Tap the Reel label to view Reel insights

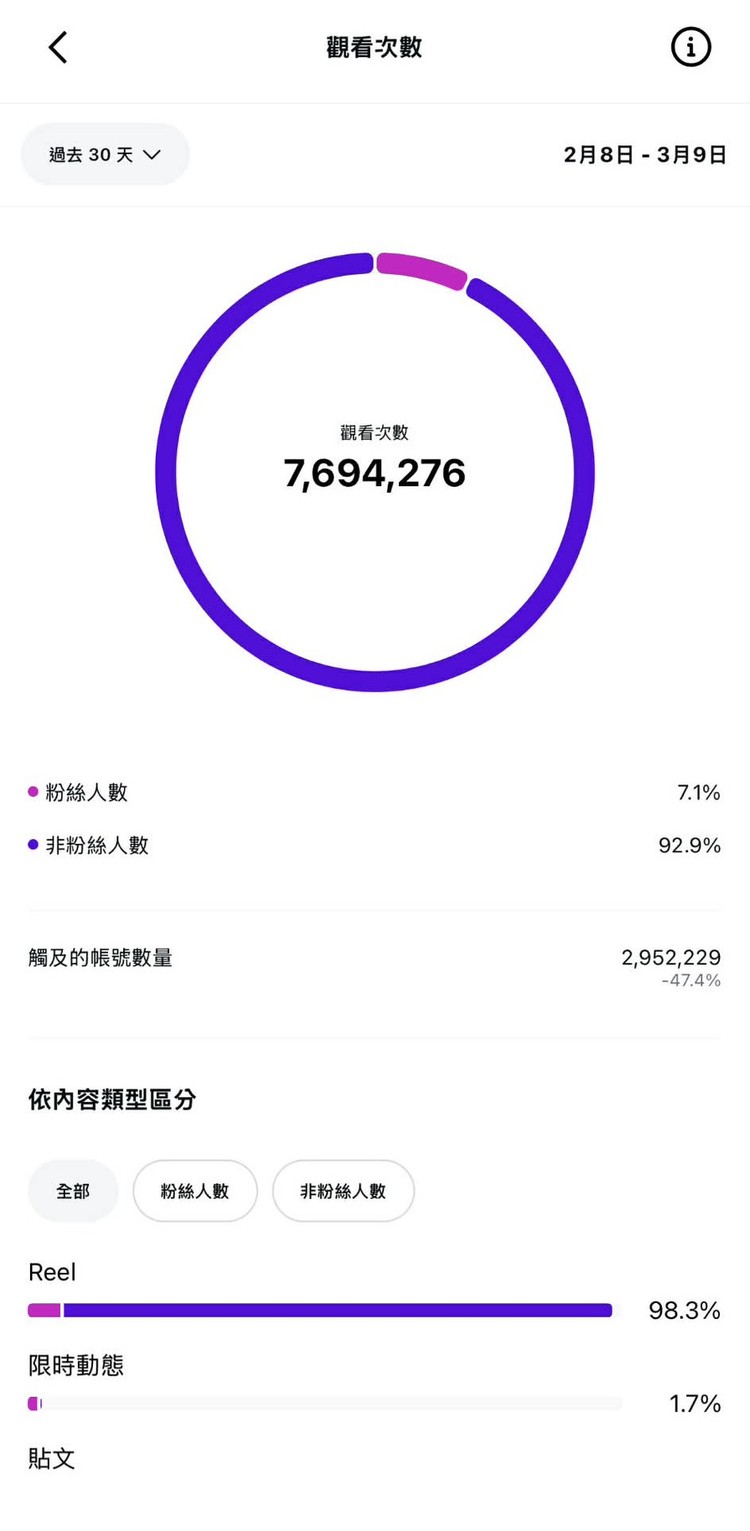pyautogui.click(x=51, y=1272)
